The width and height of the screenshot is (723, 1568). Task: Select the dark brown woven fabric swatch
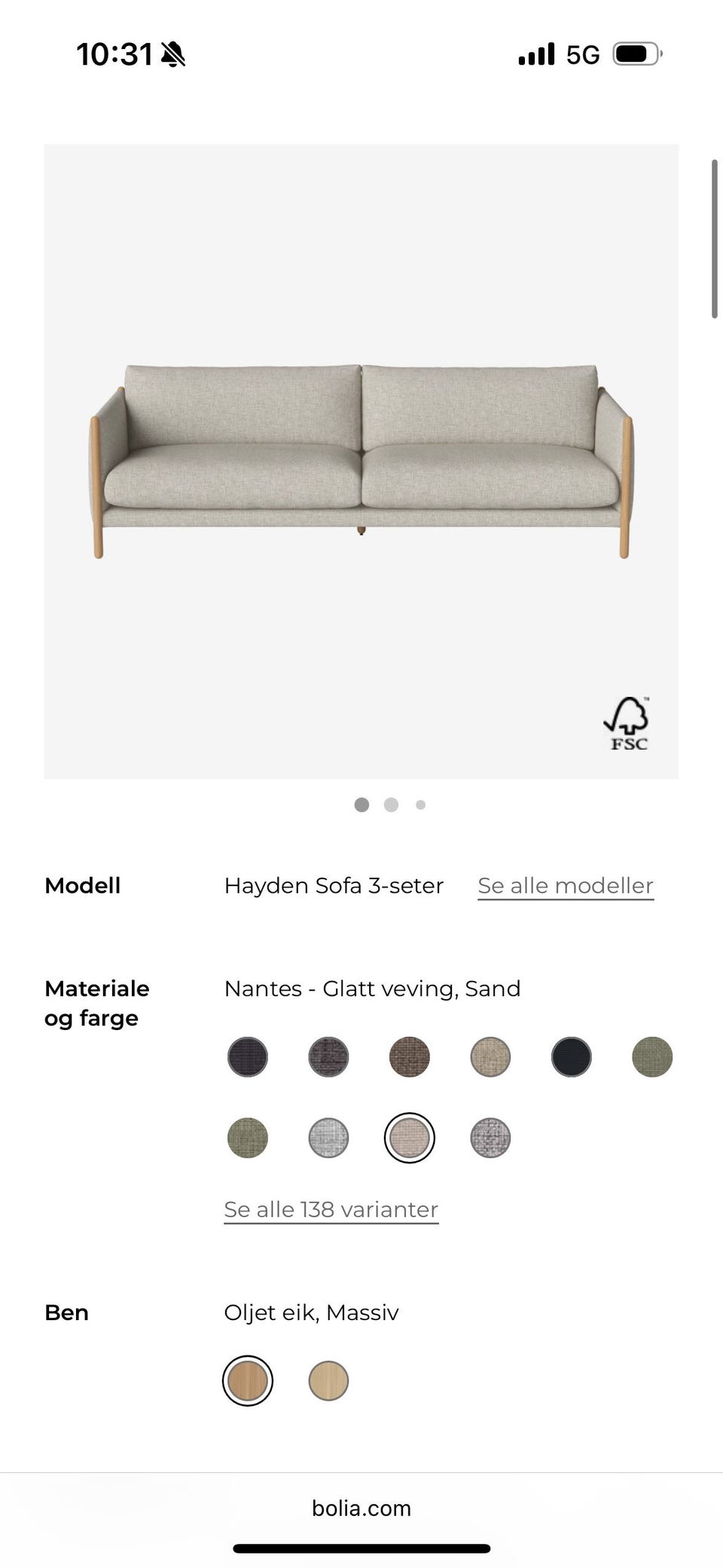point(410,1057)
